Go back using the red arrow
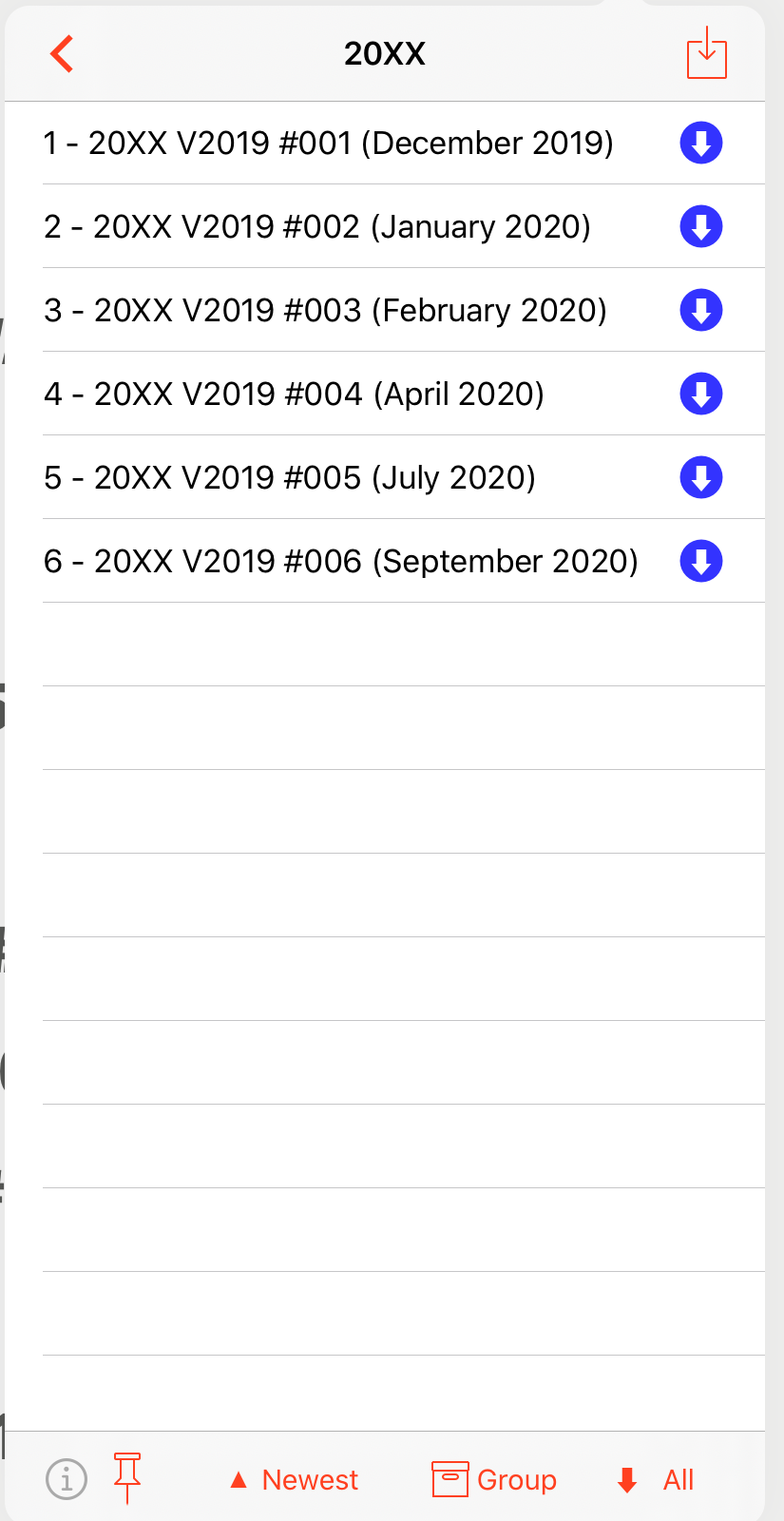The image size is (784, 1521). coord(62,54)
